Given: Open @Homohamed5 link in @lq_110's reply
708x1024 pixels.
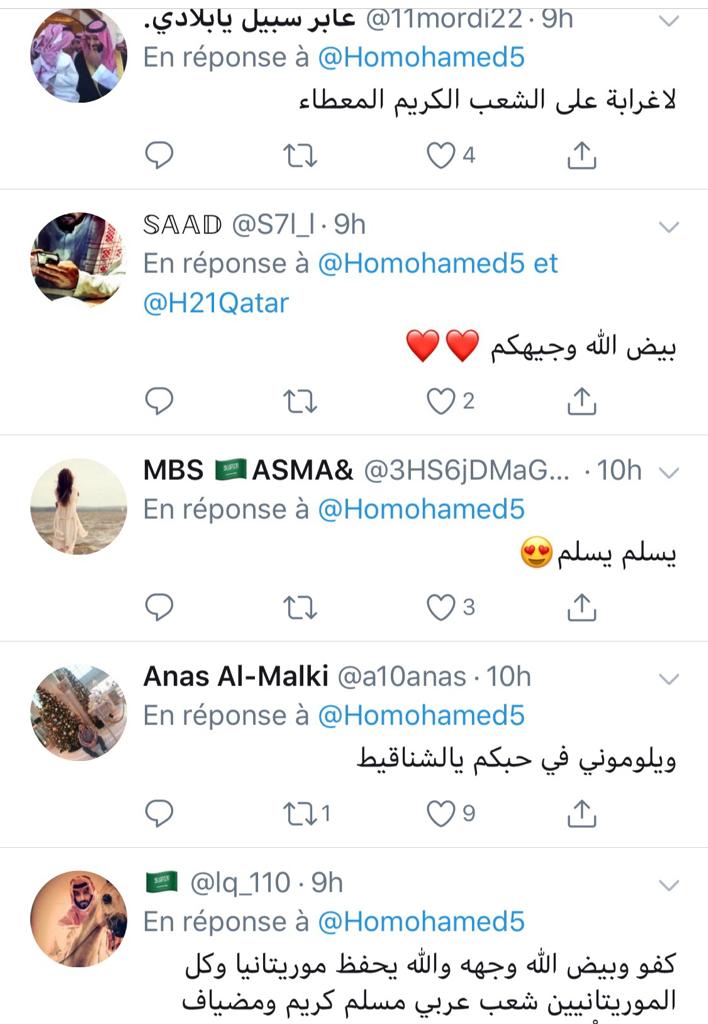Looking at the screenshot, I should [421, 921].
